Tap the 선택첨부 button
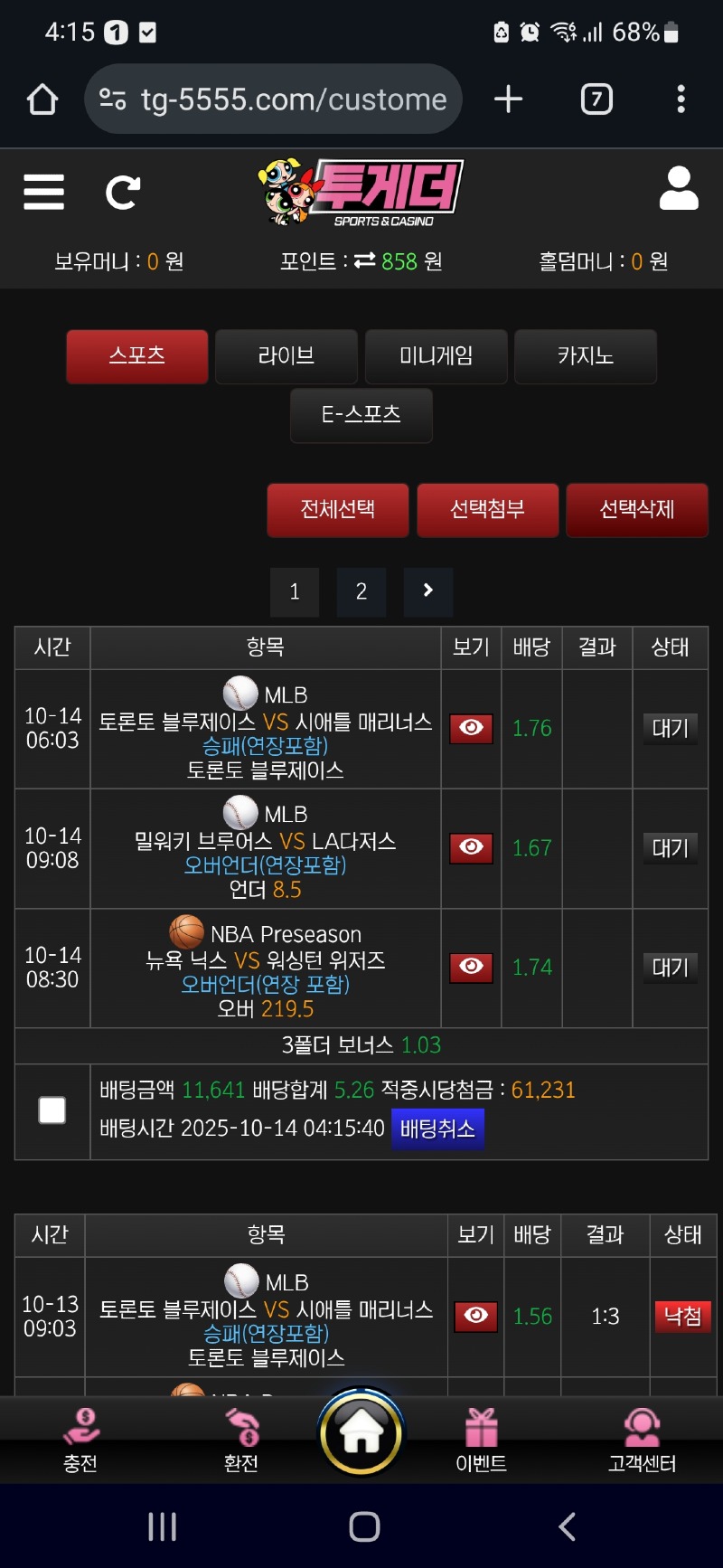 click(487, 510)
